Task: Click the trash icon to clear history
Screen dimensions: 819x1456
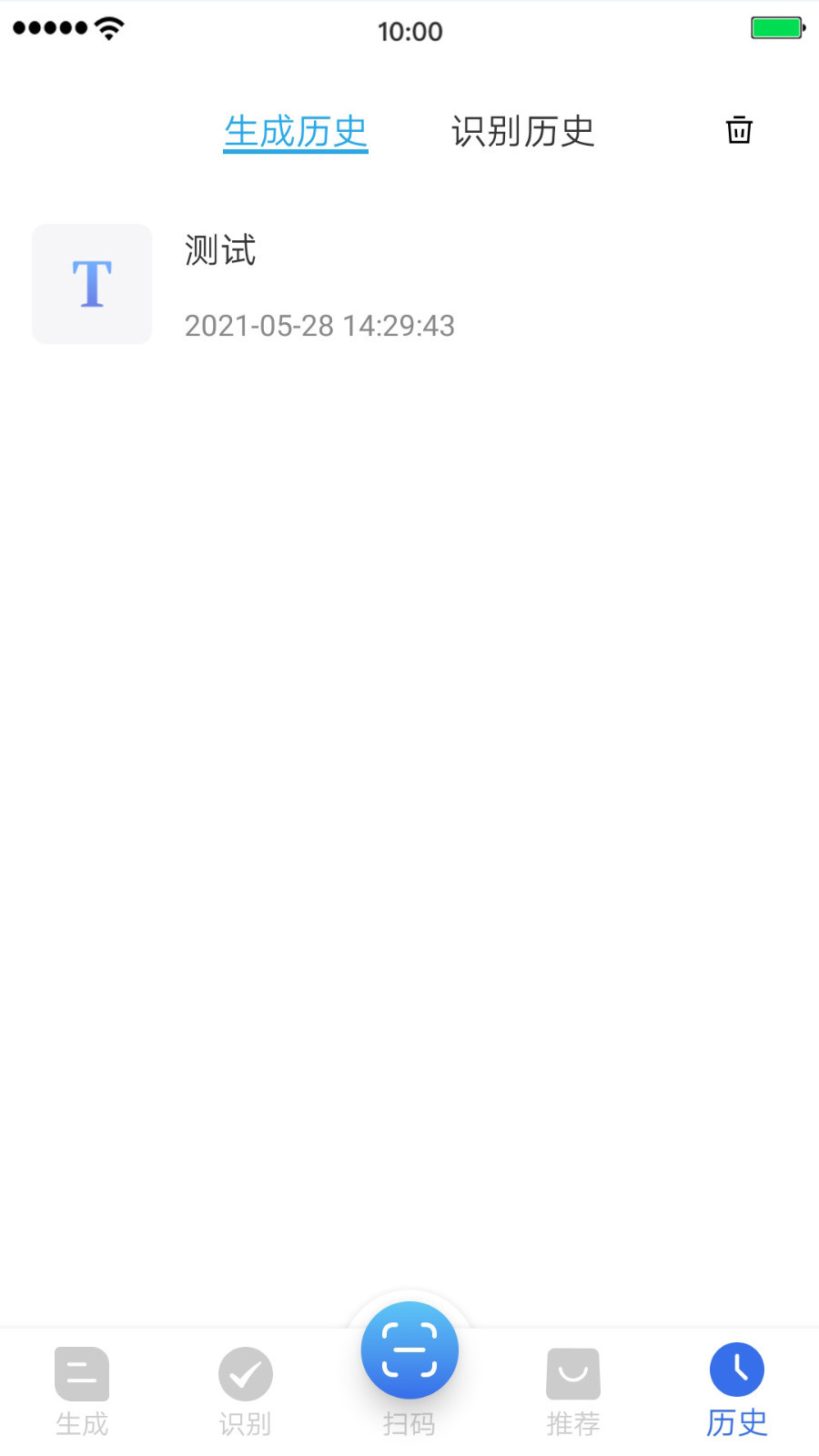Action: (739, 130)
